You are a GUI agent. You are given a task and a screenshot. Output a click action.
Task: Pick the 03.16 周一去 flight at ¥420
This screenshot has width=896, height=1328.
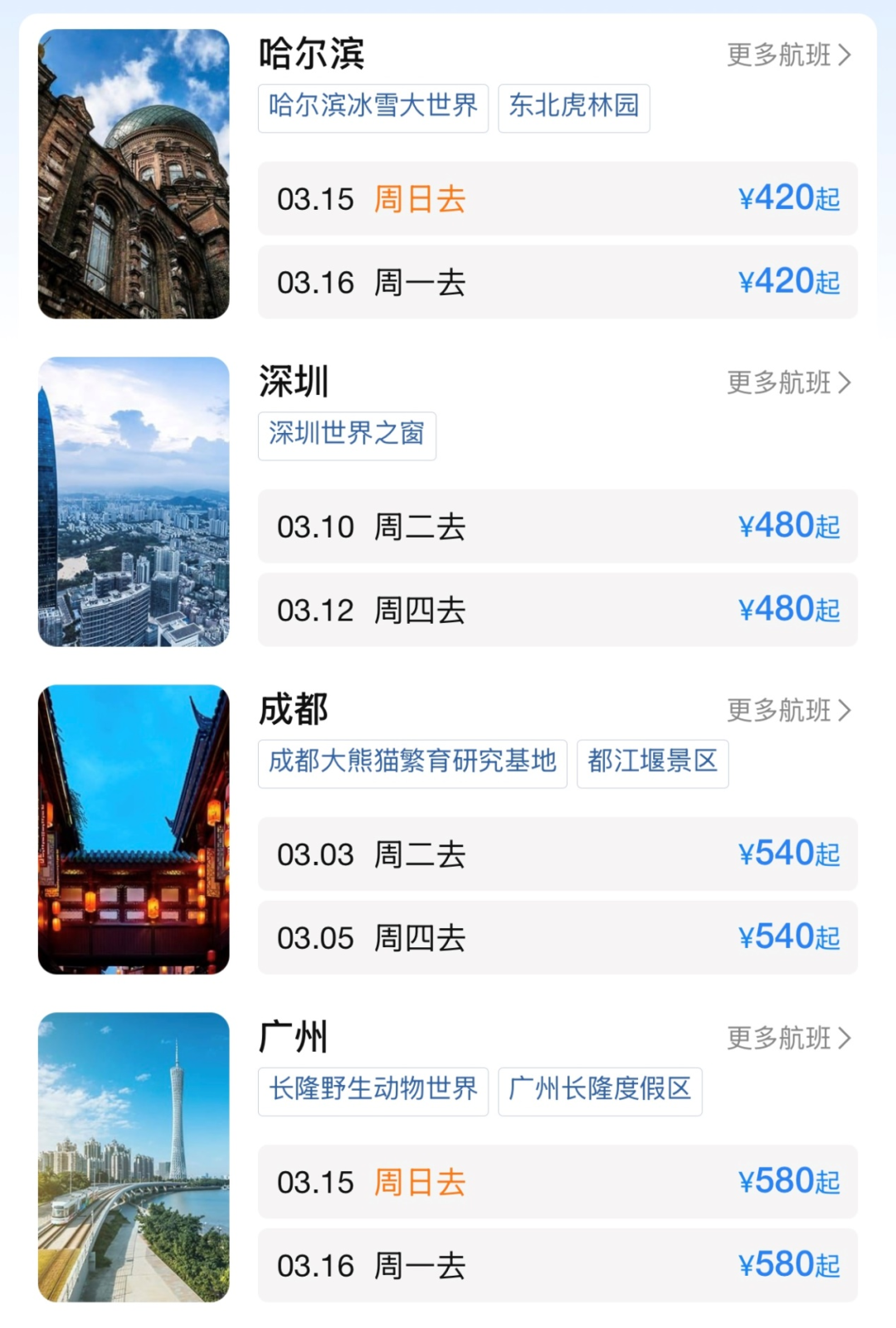pos(558,282)
